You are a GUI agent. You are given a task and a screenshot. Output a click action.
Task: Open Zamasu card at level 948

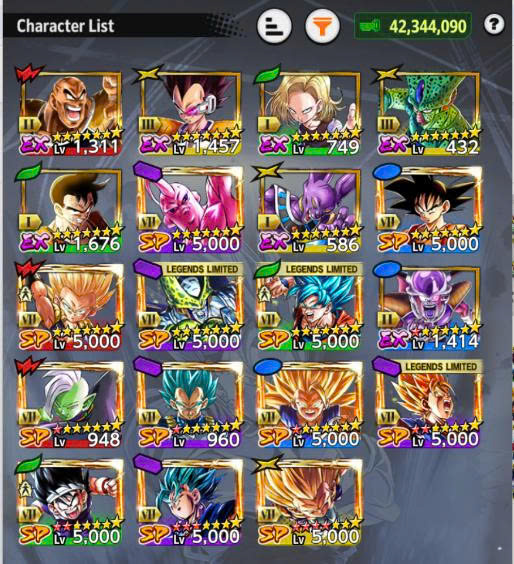click(70, 405)
